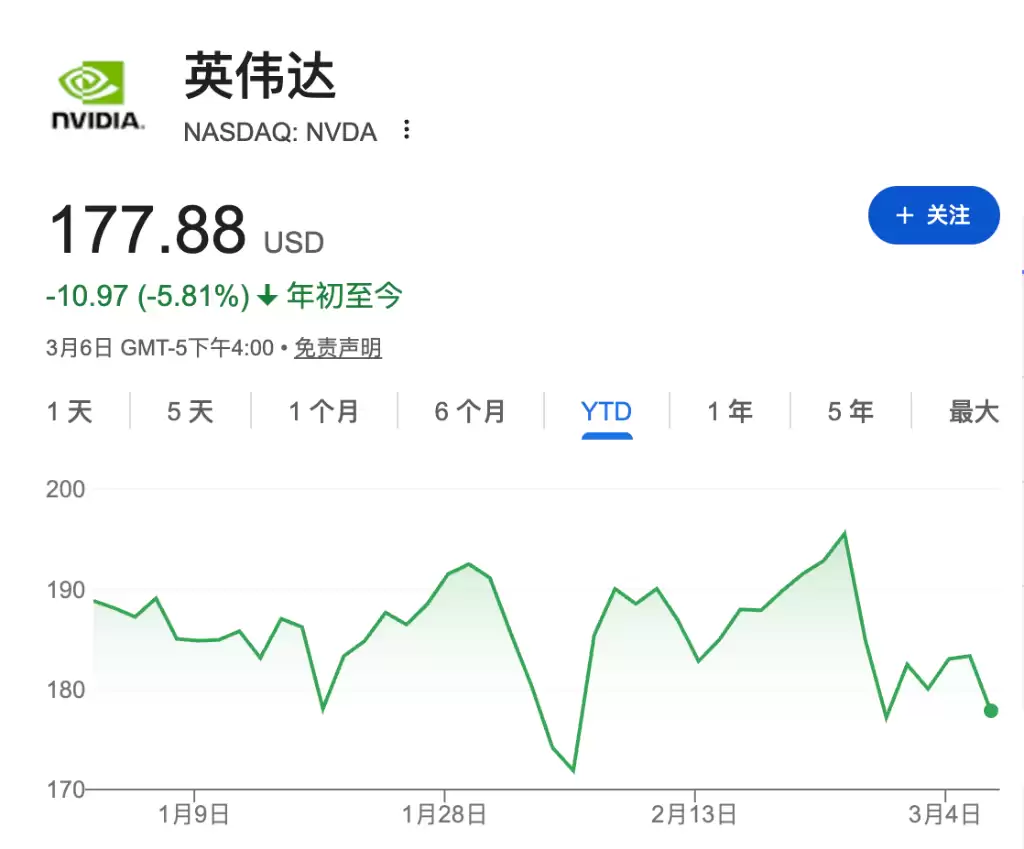The width and height of the screenshot is (1024, 849).
Task: Open the three-dot menu beside NASDAQ: NVDA
Action: [x=406, y=130]
